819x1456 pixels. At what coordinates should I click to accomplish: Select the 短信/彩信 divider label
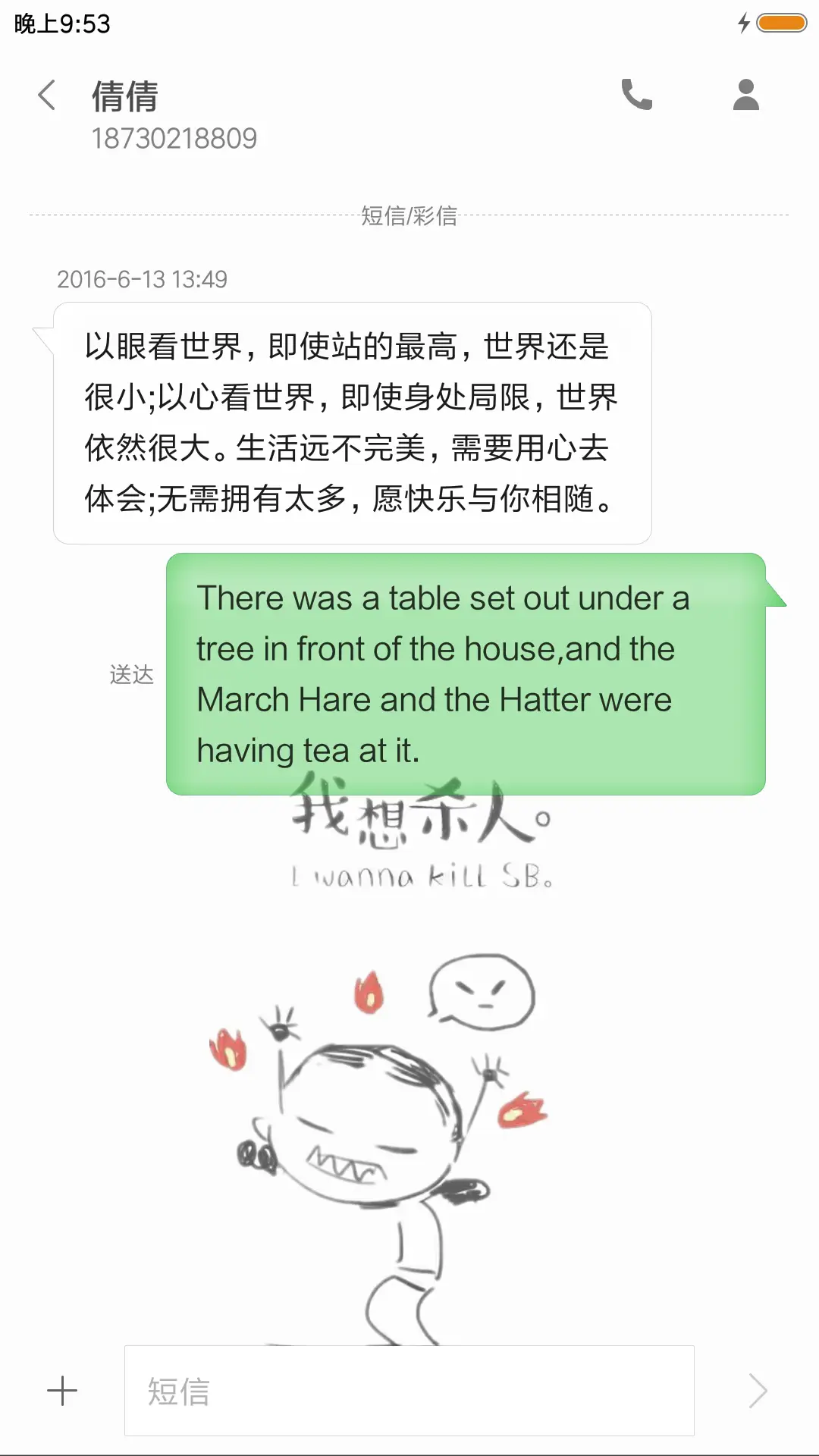click(409, 217)
